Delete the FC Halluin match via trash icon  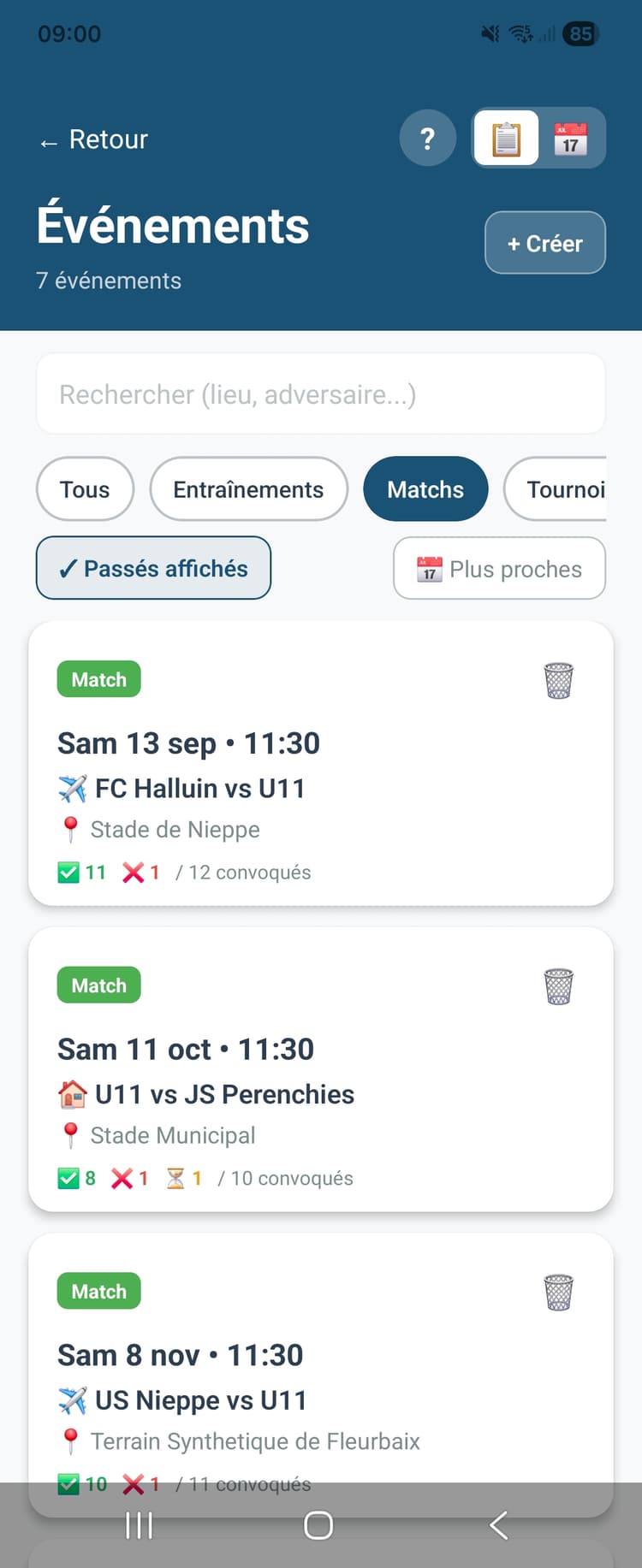coord(559,679)
